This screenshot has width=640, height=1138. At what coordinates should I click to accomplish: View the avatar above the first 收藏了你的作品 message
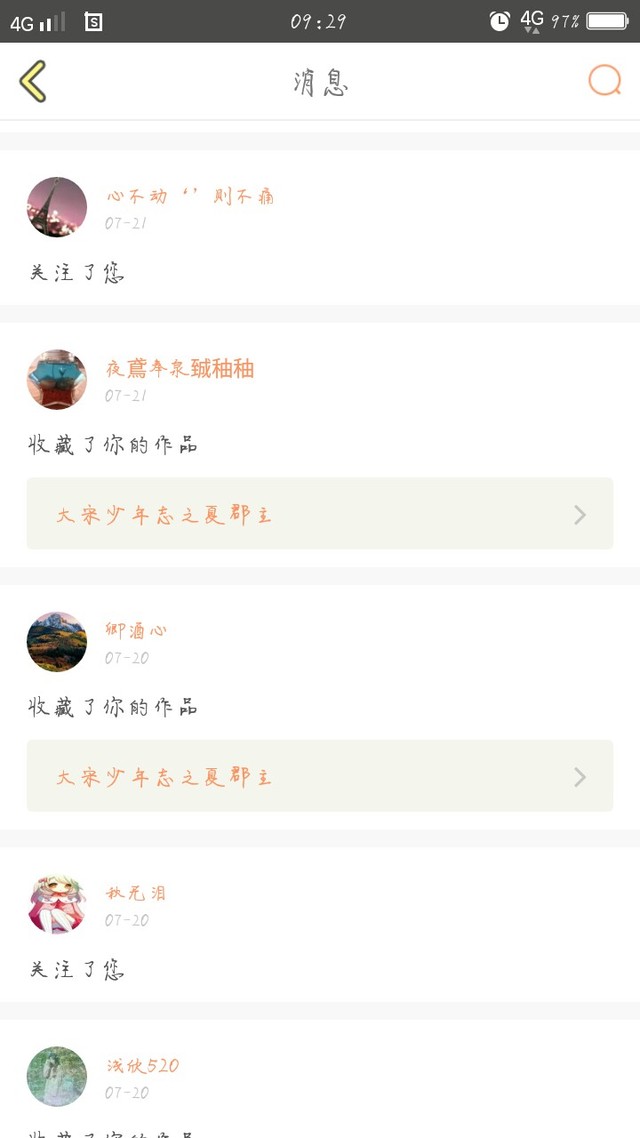(57, 380)
